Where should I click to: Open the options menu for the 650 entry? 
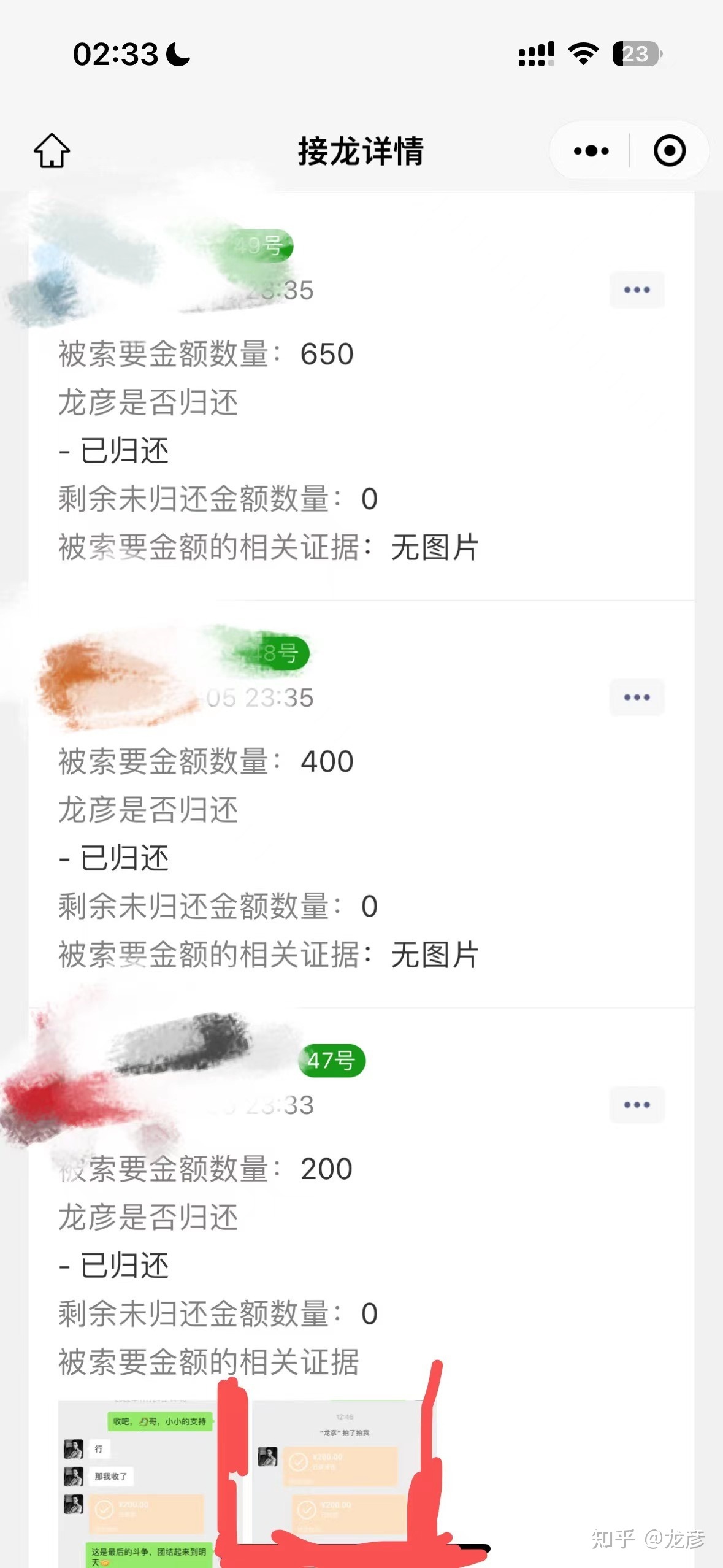637,290
